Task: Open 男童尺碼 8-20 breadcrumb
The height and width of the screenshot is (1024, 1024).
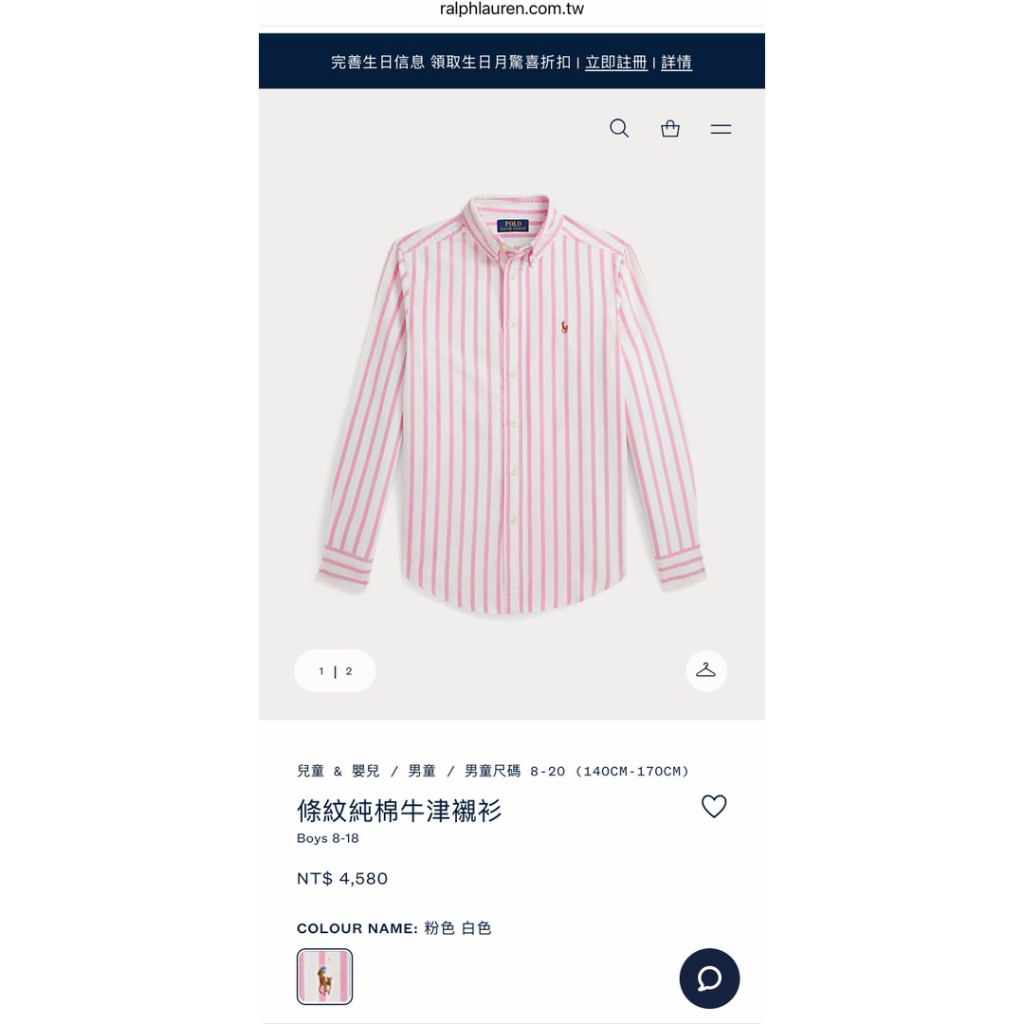Action: (577, 771)
